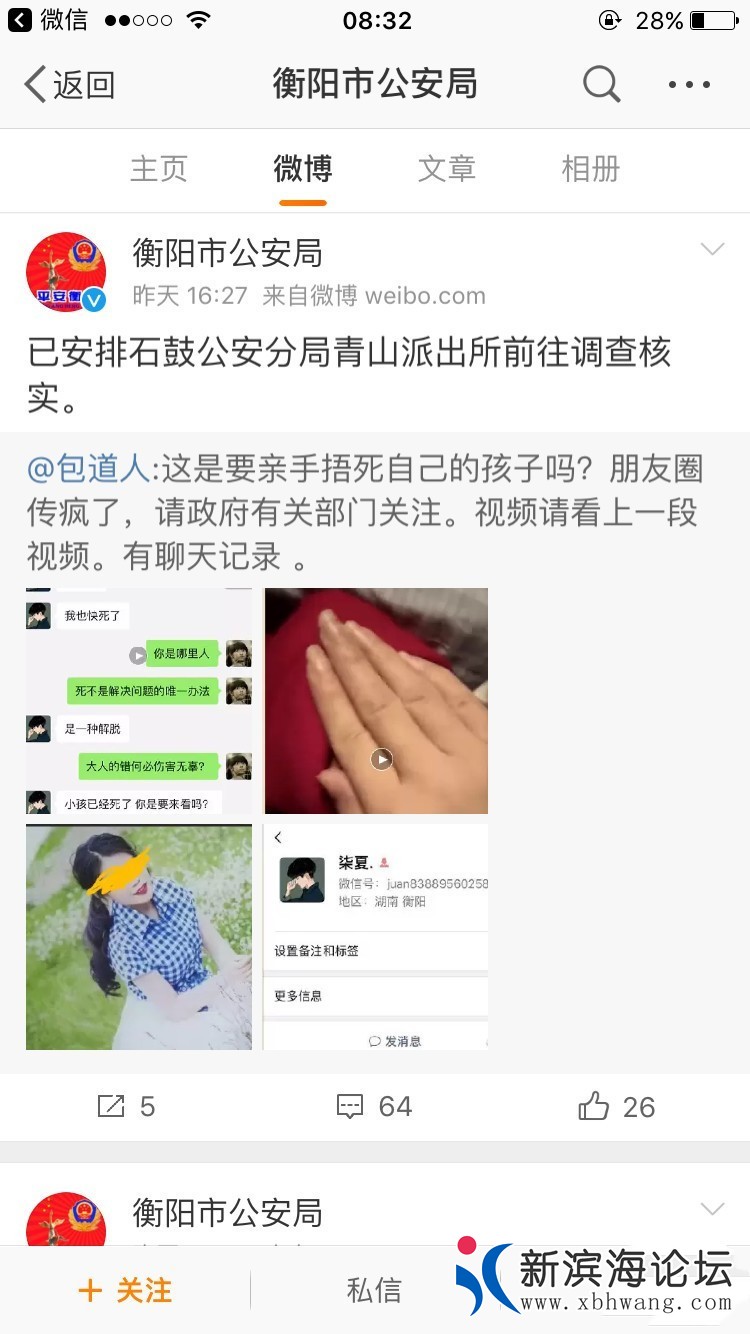Open the 衡阳市公安局 avatar on the first post
The height and width of the screenshot is (1334, 750).
[66, 272]
